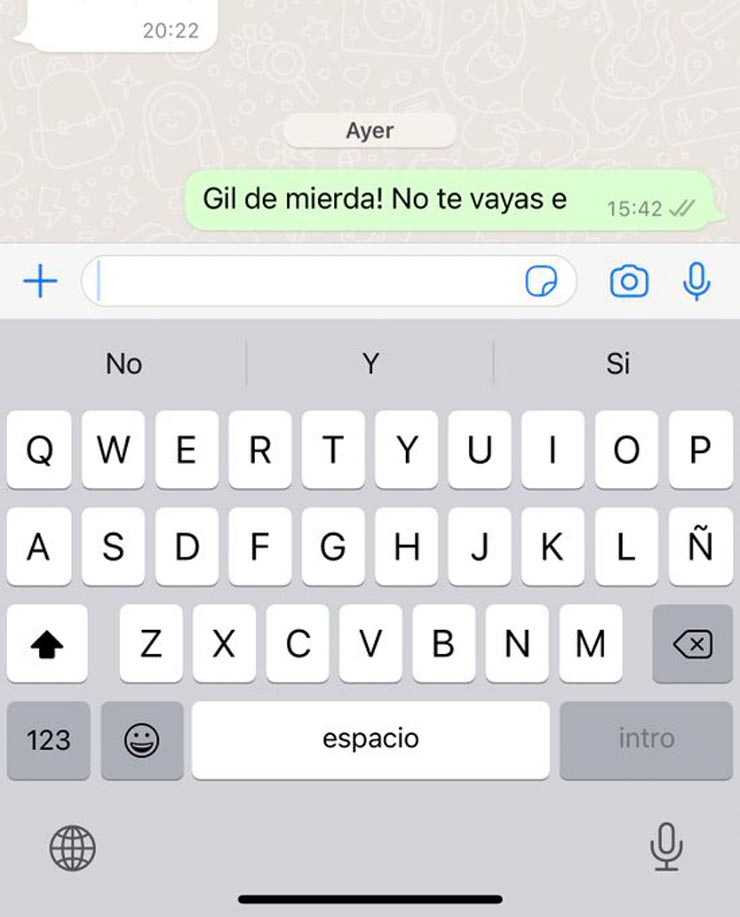Tap the intro return key
740x917 pixels.
pos(646,740)
